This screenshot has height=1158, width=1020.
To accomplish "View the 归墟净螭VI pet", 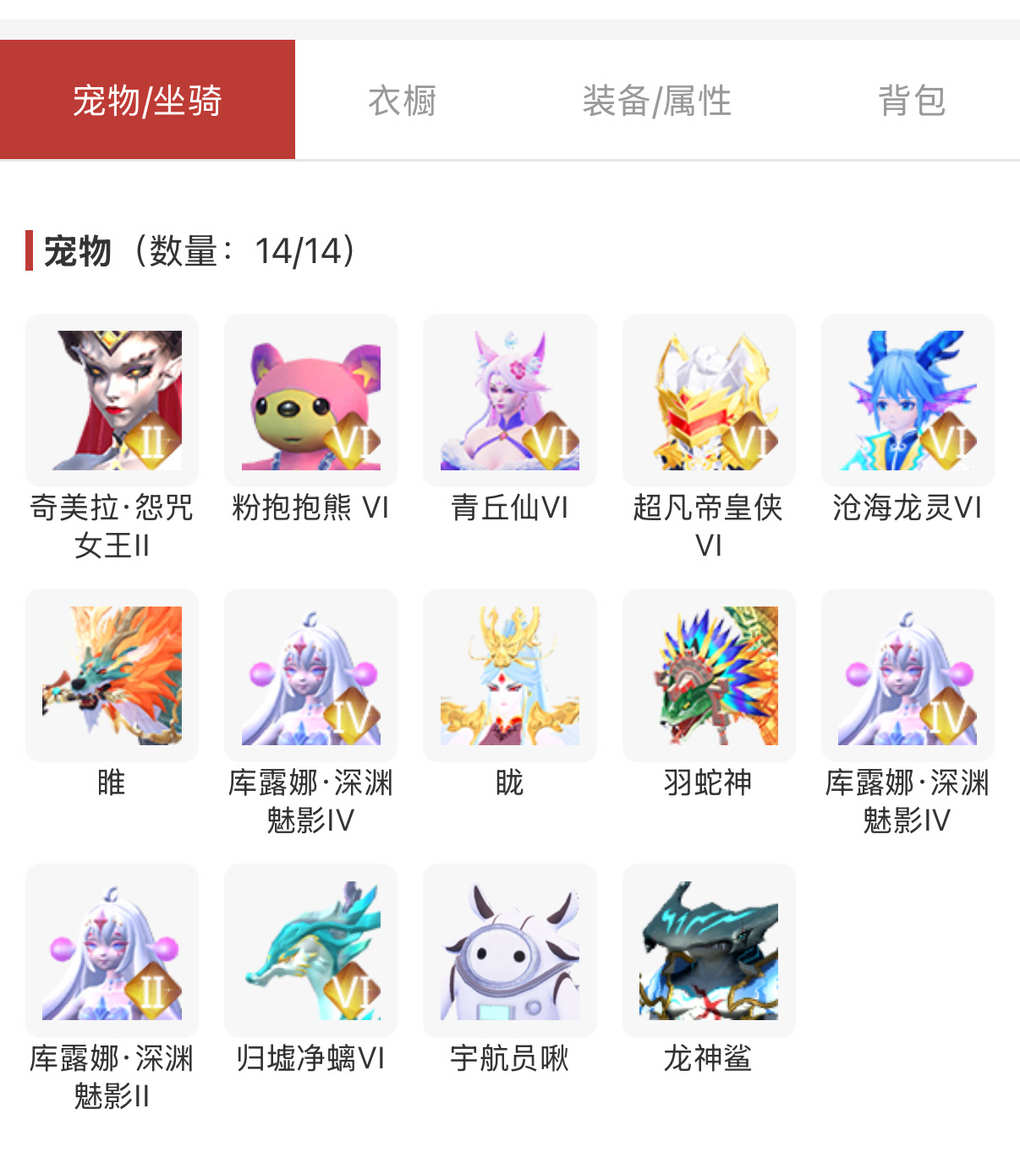I will click(x=311, y=950).
